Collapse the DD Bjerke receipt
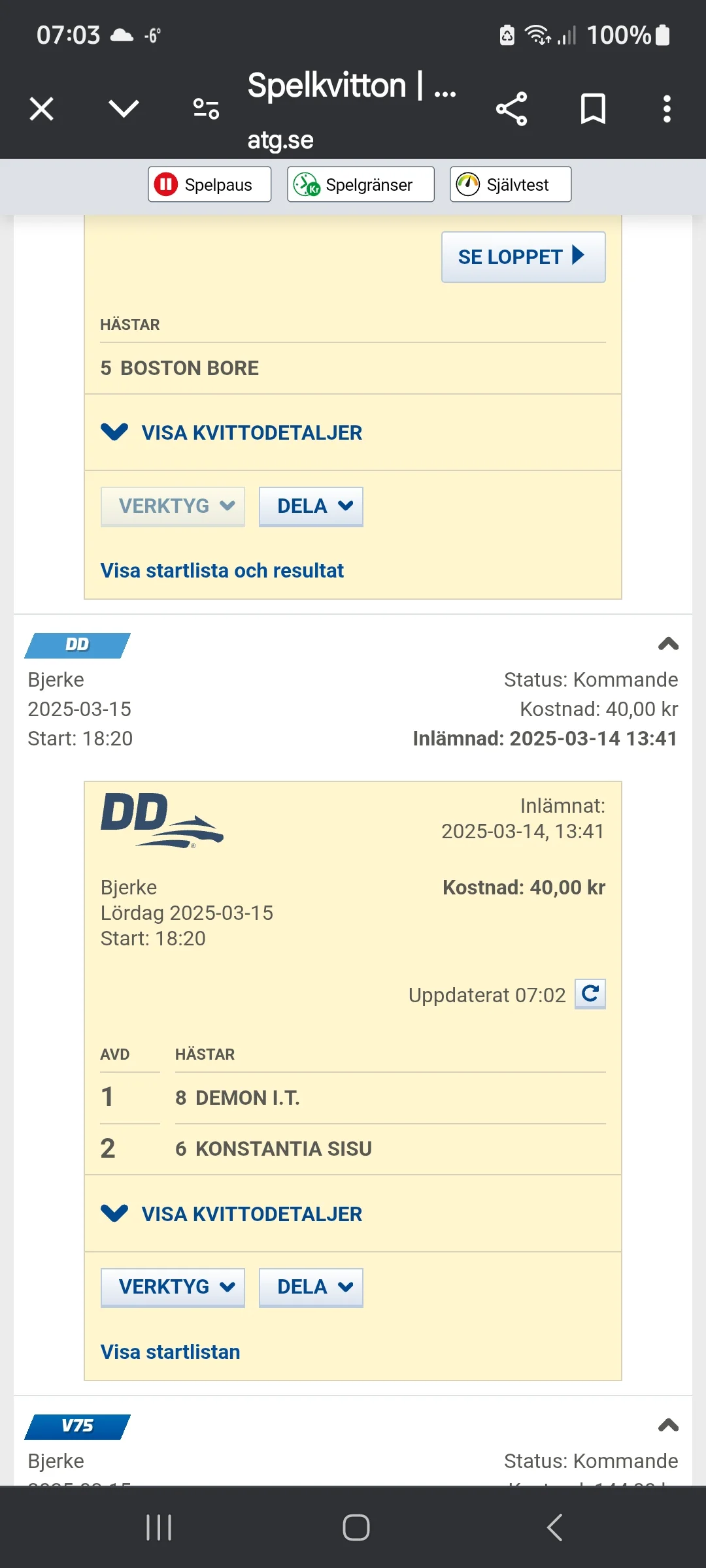The image size is (706, 1568). click(x=668, y=644)
